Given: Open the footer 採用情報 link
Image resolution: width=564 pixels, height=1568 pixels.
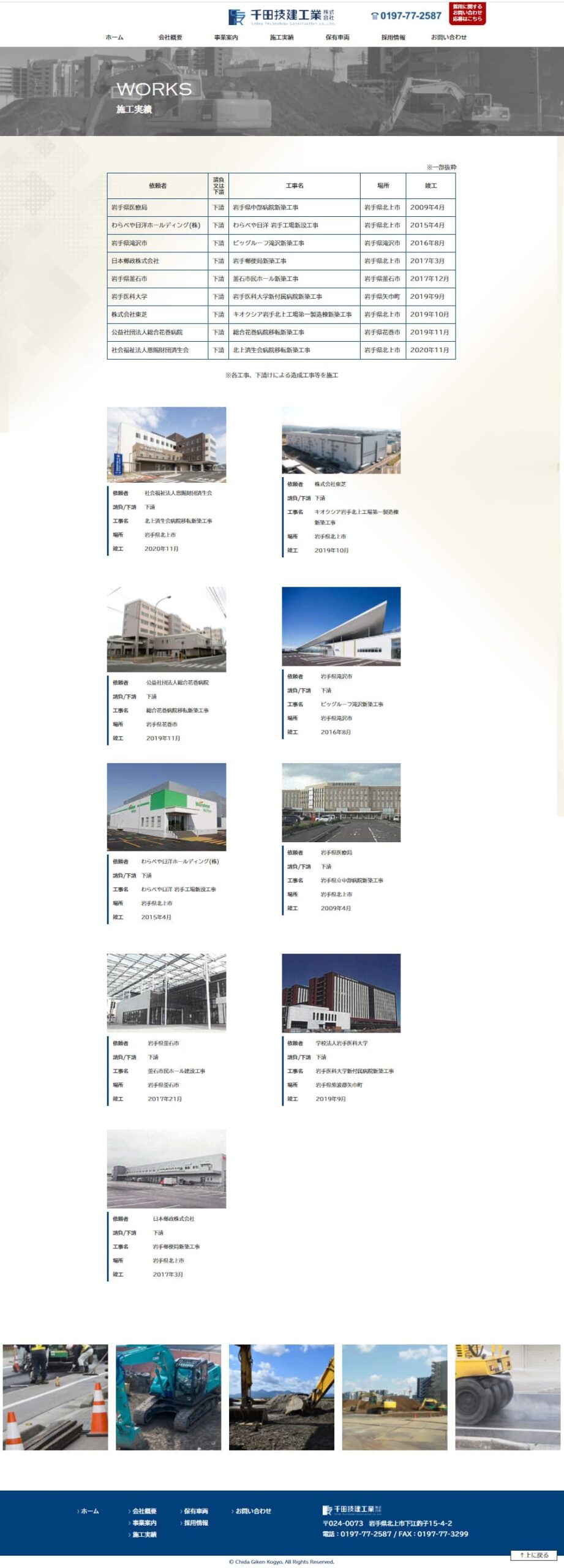Looking at the screenshot, I should tap(195, 1523).
